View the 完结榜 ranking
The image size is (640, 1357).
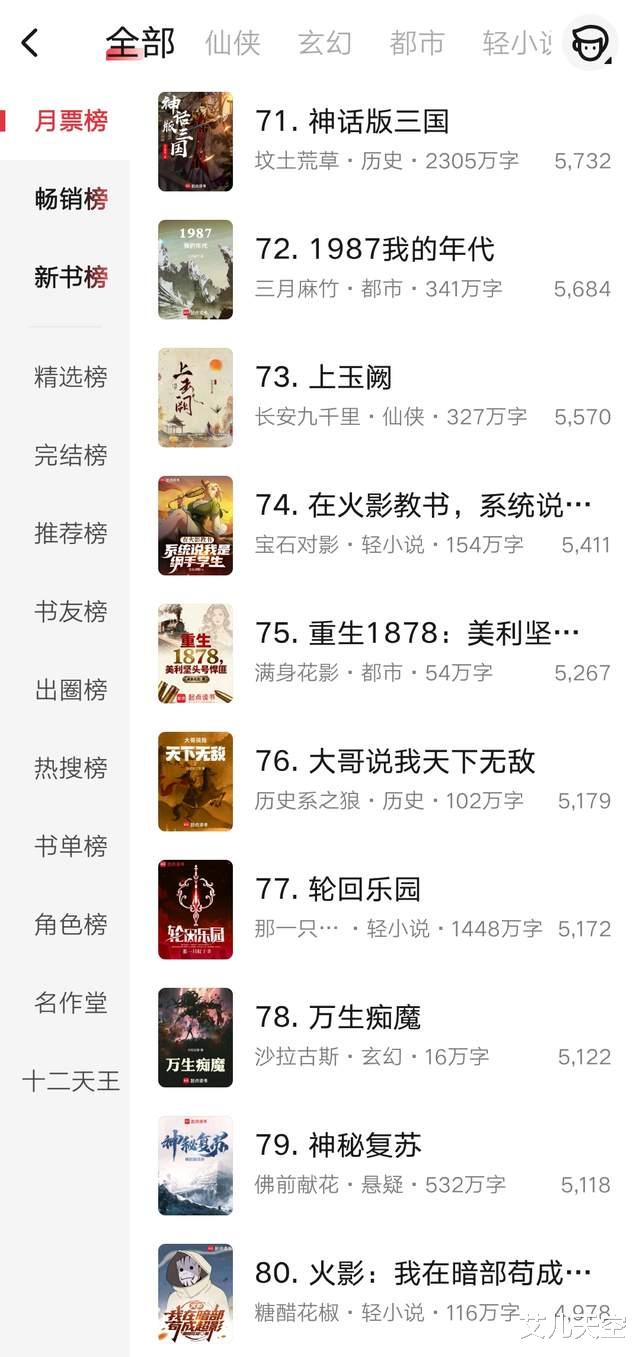click(x=70, y=455)
